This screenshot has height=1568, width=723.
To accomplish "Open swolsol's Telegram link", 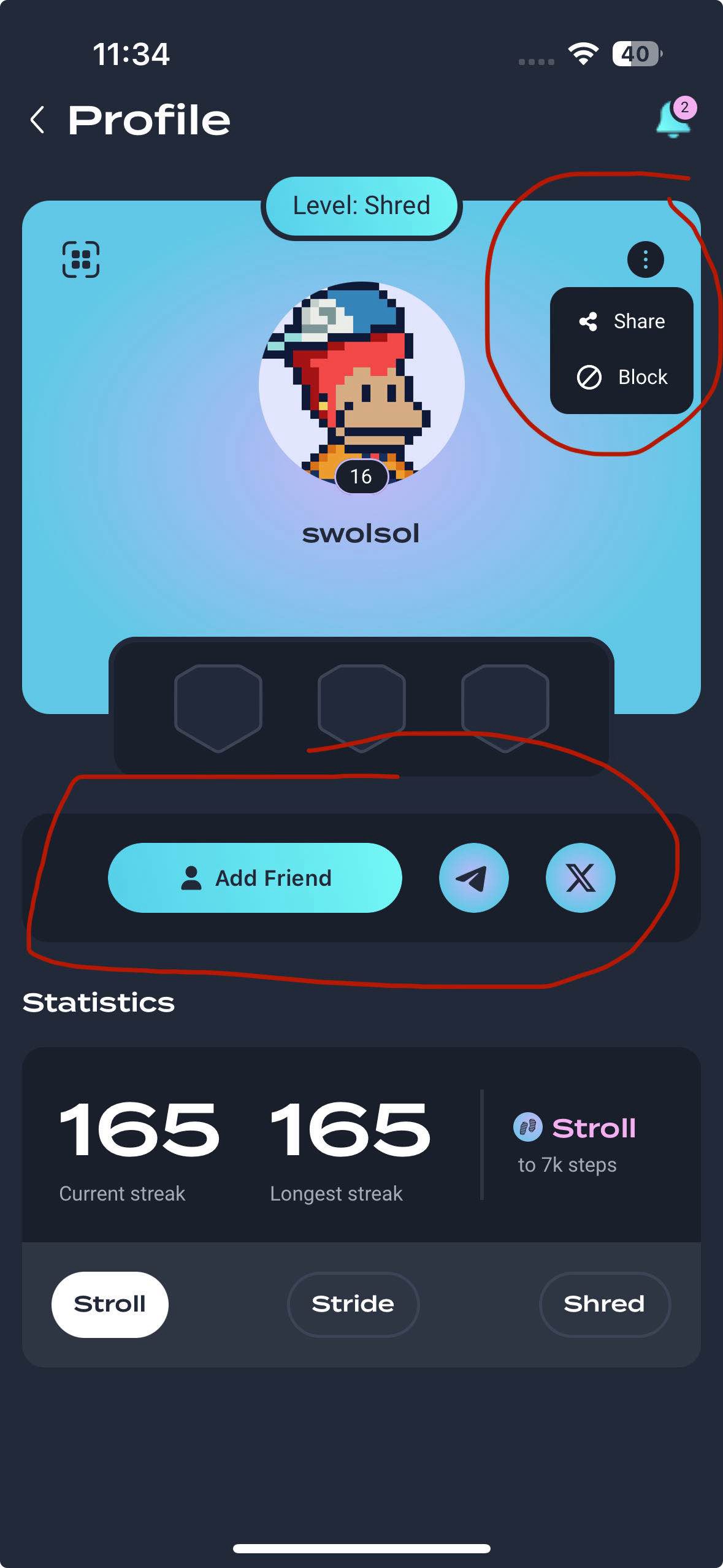I will coord(474,878).
